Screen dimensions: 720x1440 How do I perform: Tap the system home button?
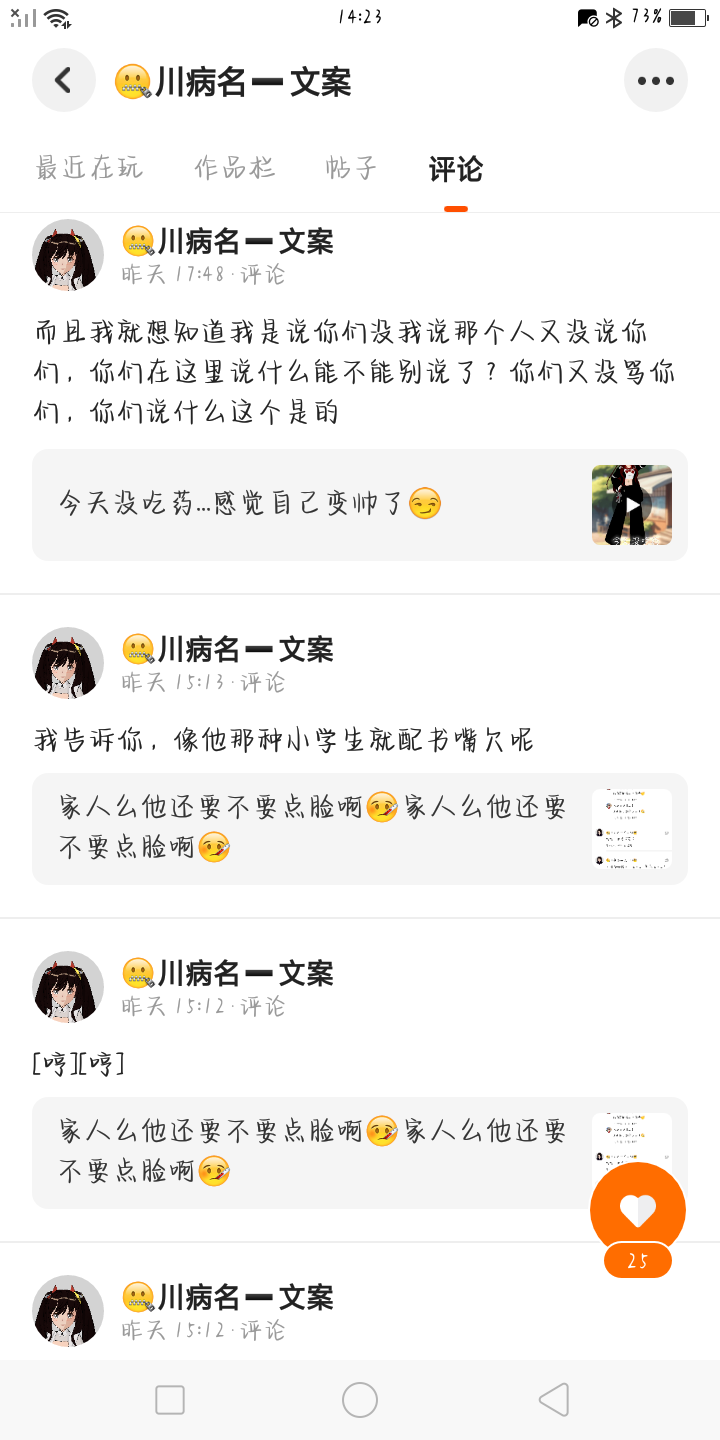tap(359, 1399)
